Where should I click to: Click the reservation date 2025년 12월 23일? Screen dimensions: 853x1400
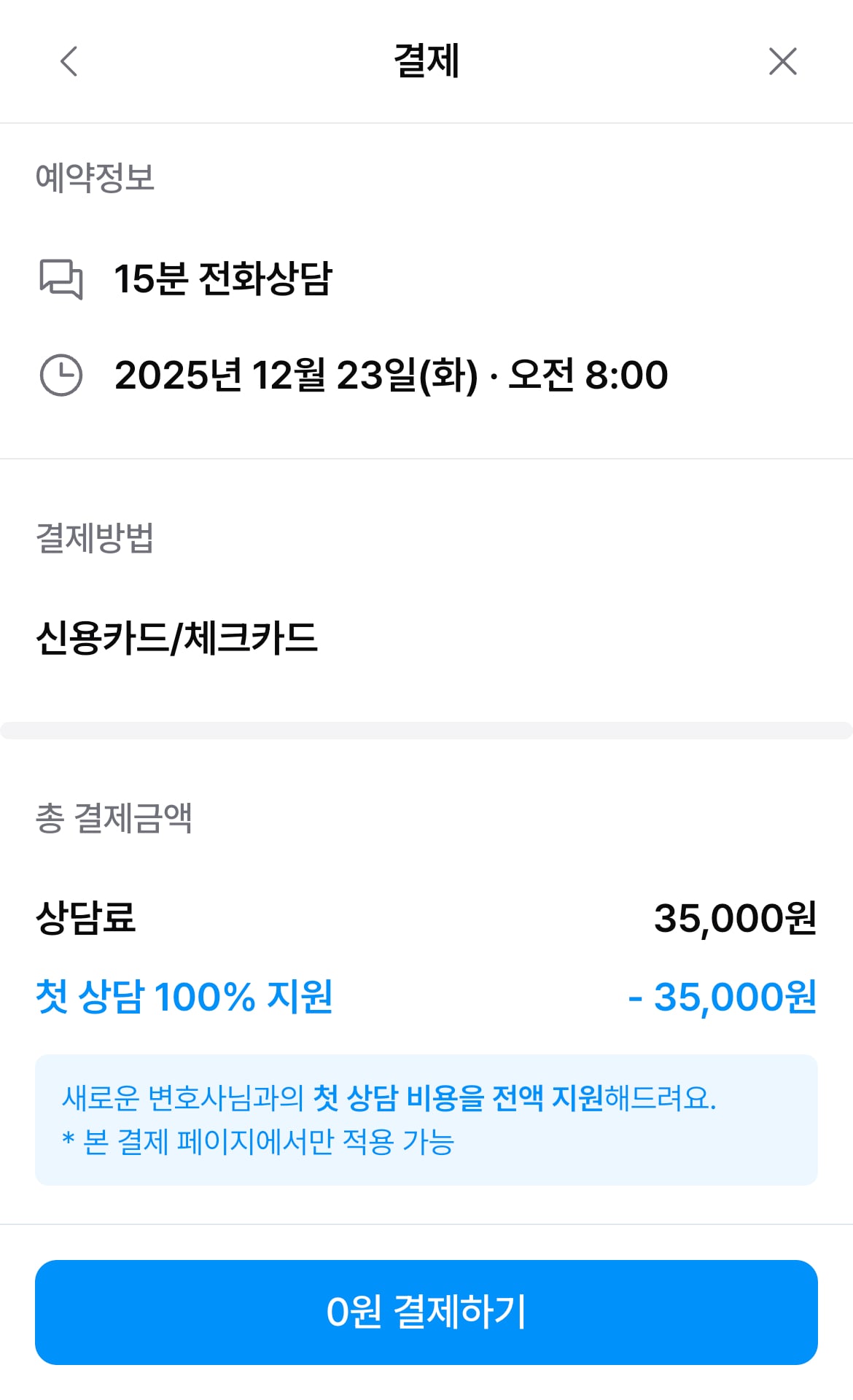pos(292,374)
